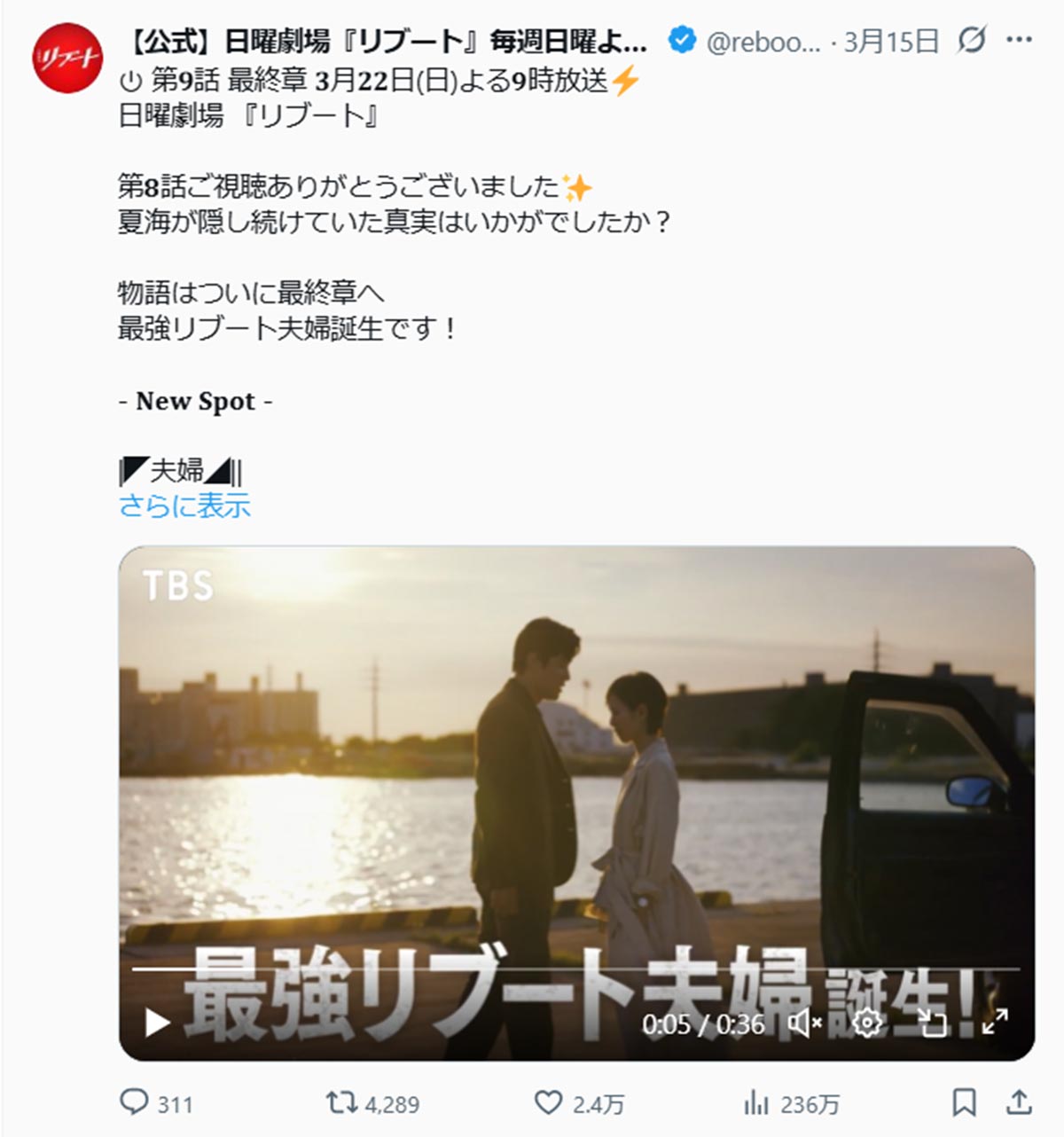Switch video to picture-in-picture

click(931, 1023)
